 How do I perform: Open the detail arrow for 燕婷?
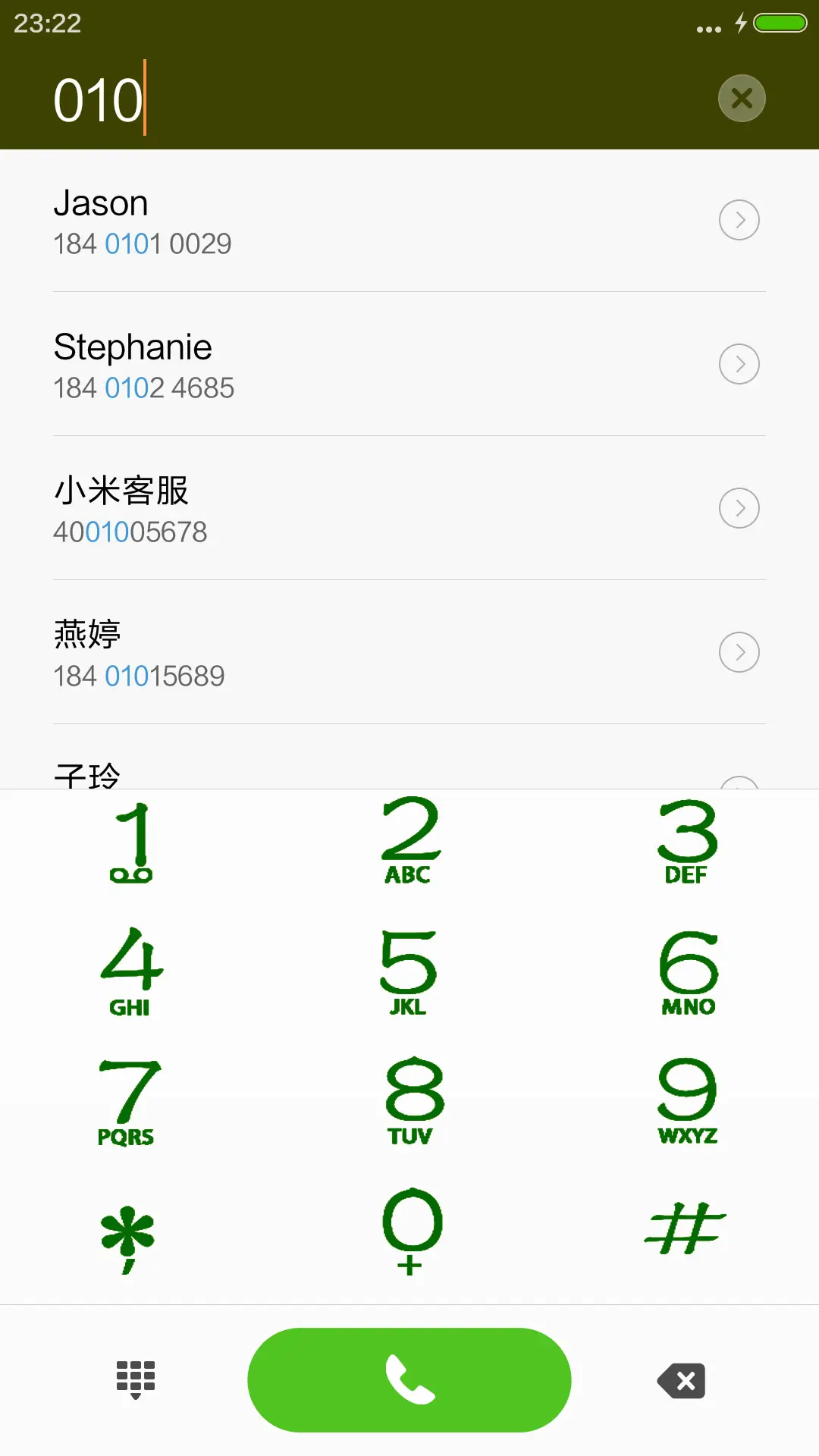tap(739, 652)
